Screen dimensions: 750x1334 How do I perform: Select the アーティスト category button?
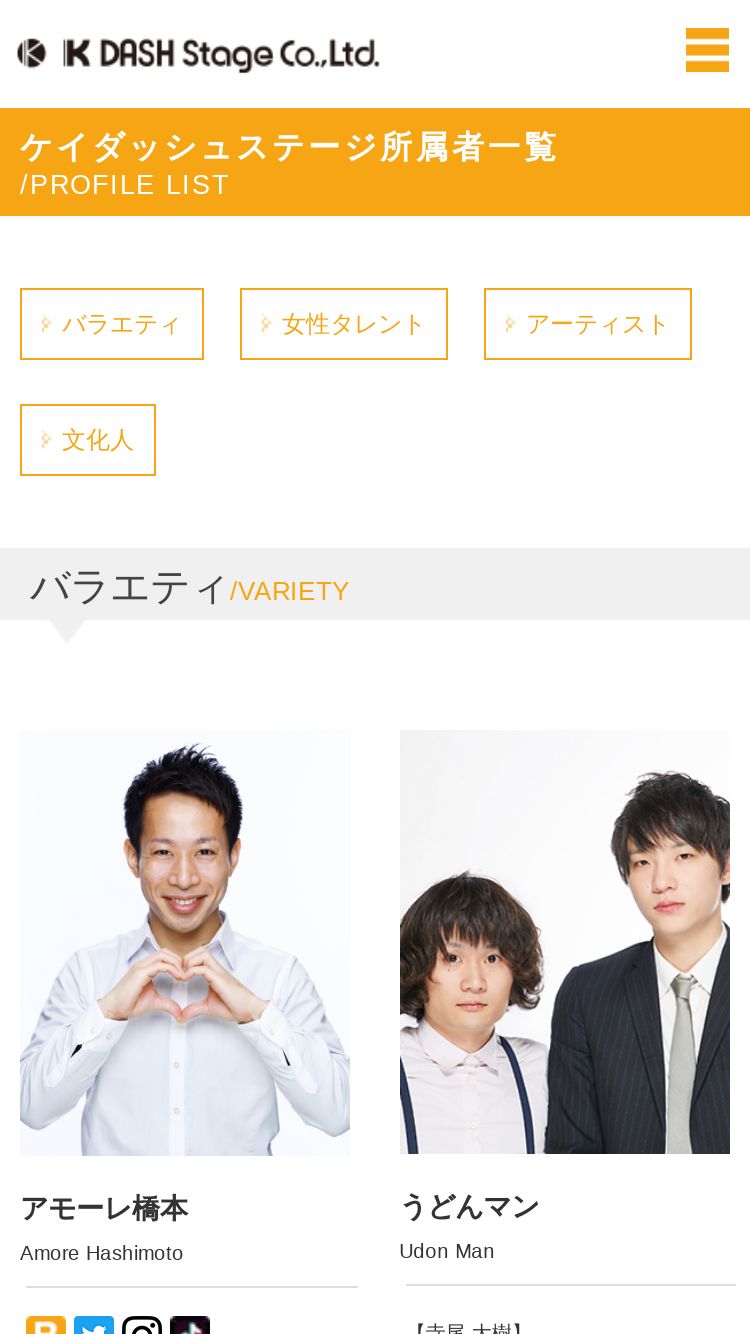588,324
